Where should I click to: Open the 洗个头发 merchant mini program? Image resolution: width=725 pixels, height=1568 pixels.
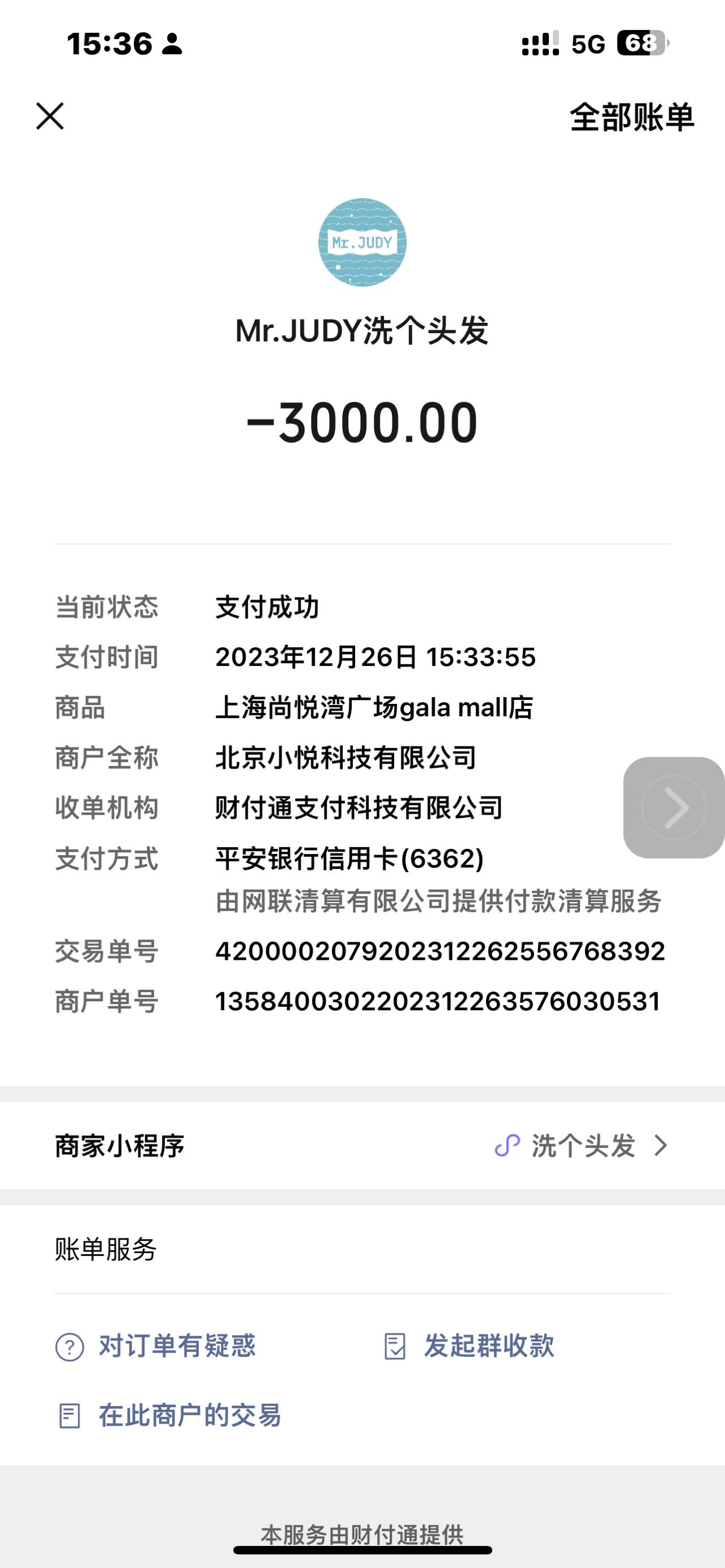click(x=362, y=1146)
